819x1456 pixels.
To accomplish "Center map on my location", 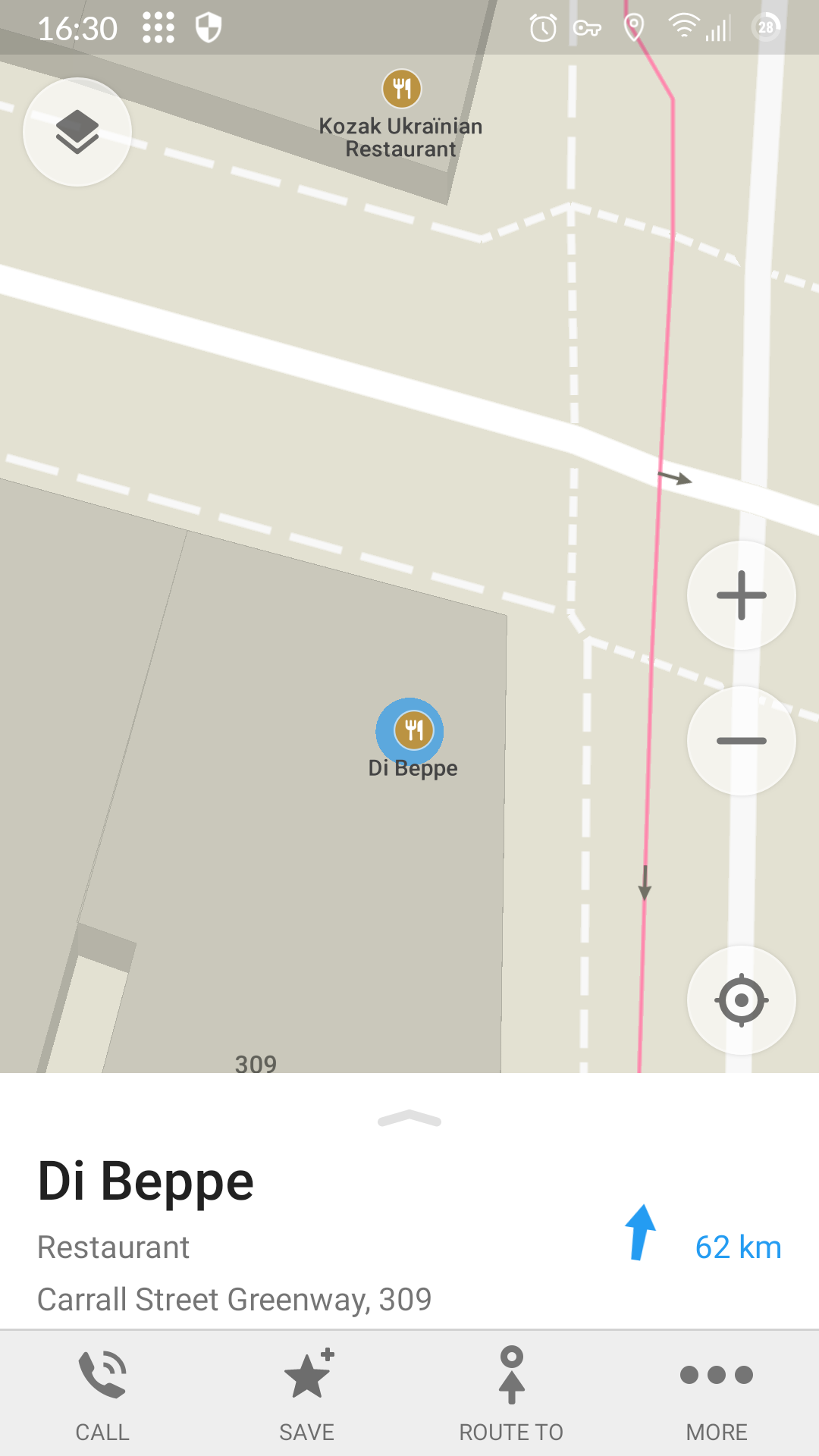I will pyautogui.click(x=741, y=999).
